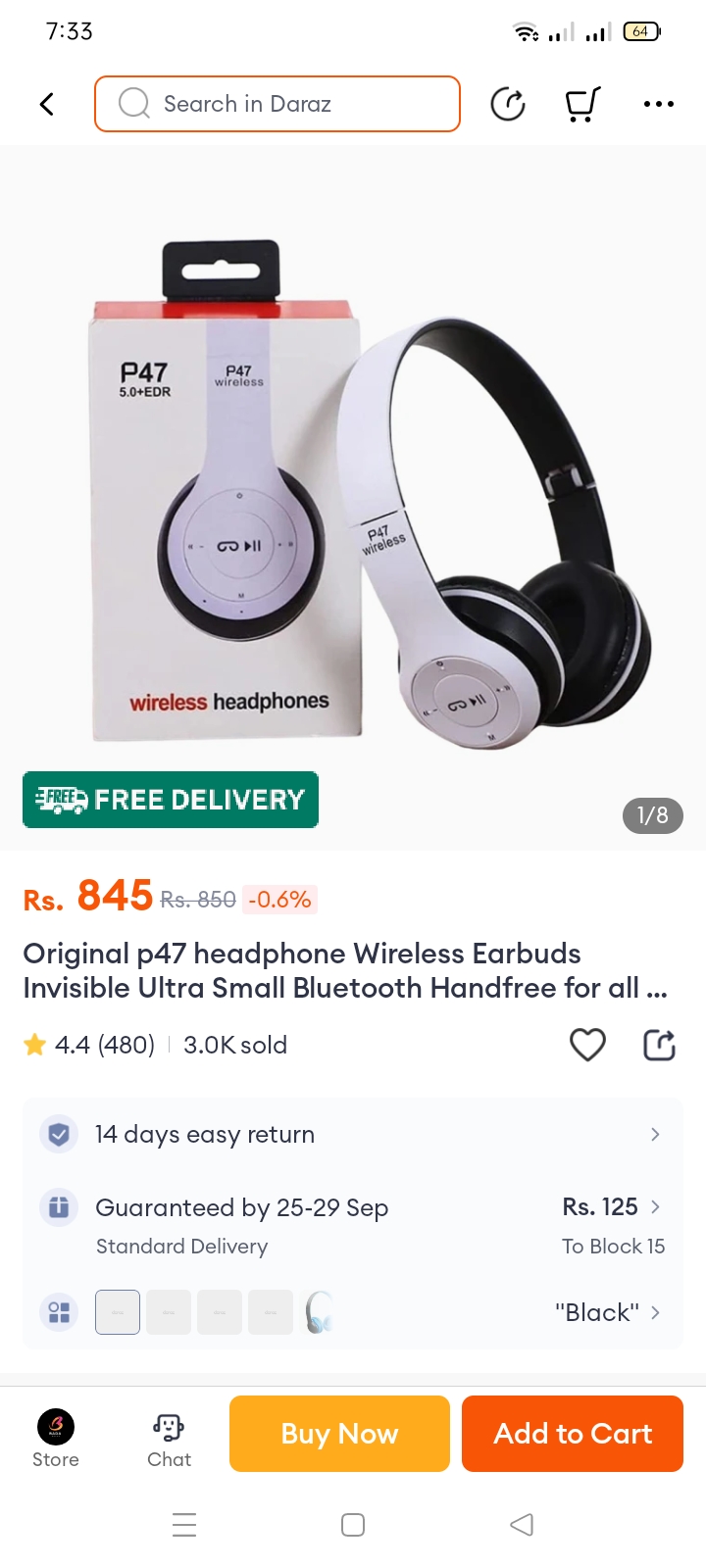Select the headphone image variant thumbnail
706x1568 pixels.
[x=320, y=1312]
